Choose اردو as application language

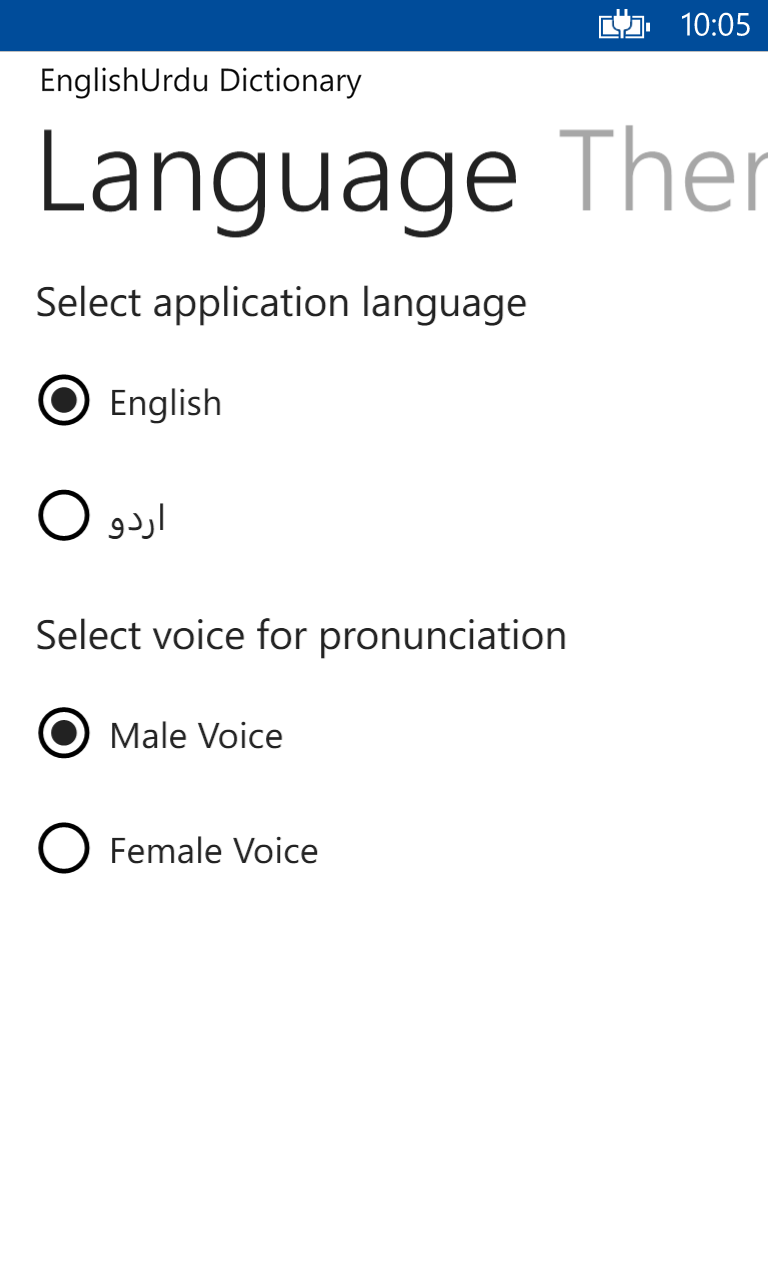pyautogui.click(x=64, y=516)
